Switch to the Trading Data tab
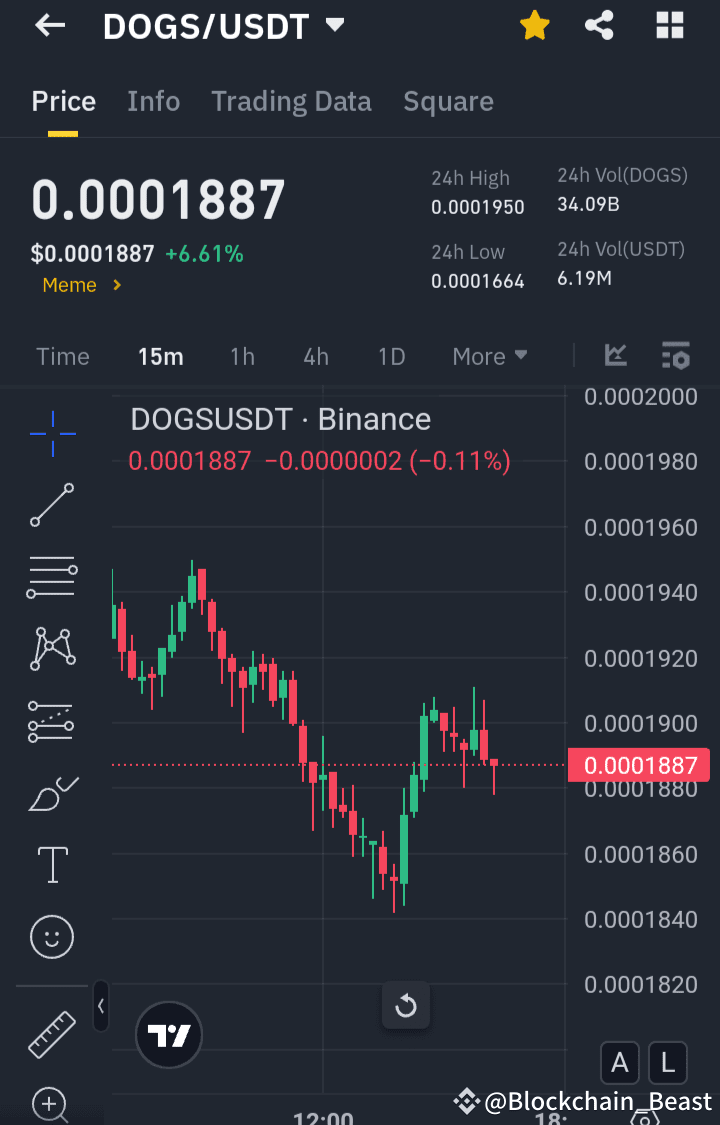The height and width of the screenshot is (1125, 720). (291, 101)
